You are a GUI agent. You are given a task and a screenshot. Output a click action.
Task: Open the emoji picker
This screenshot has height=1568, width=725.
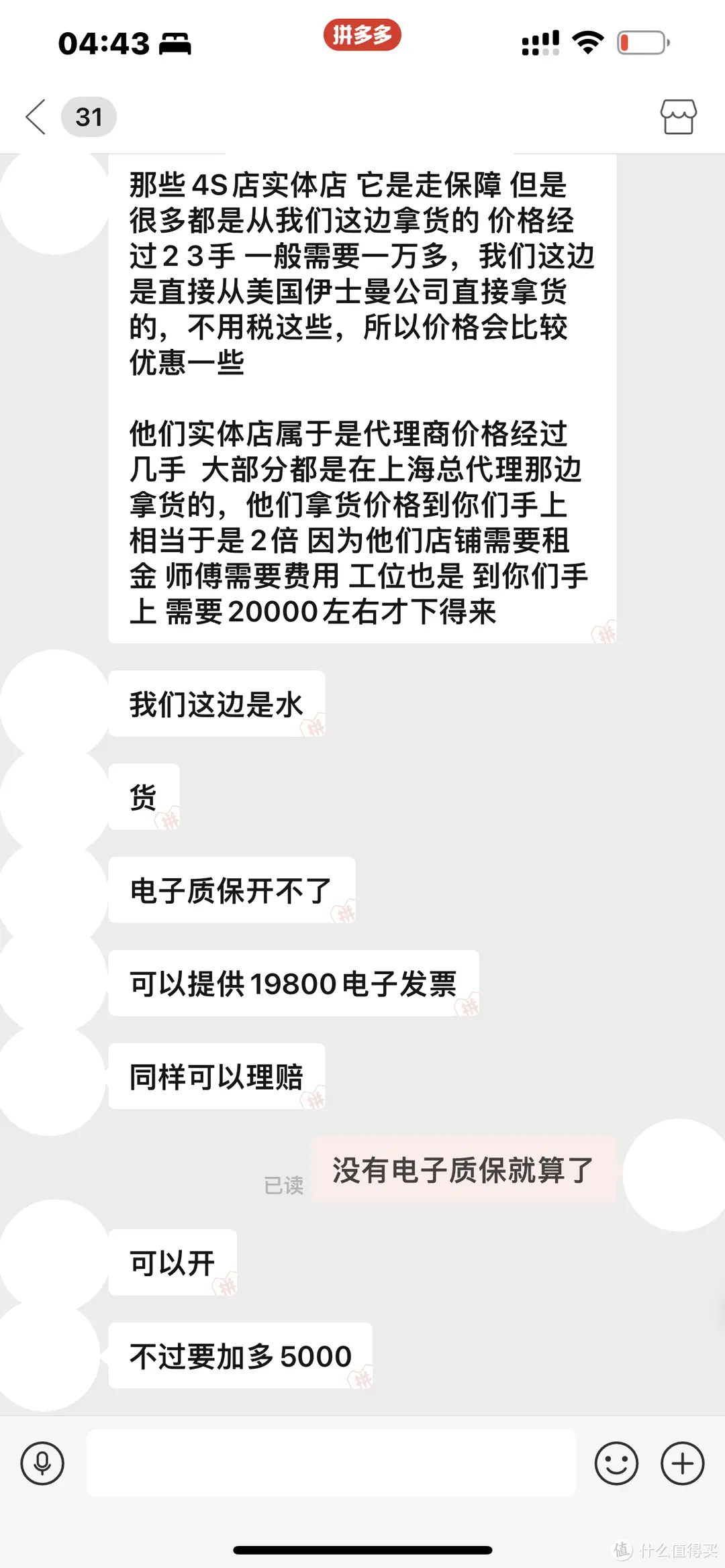click(x=616, y=1463)
